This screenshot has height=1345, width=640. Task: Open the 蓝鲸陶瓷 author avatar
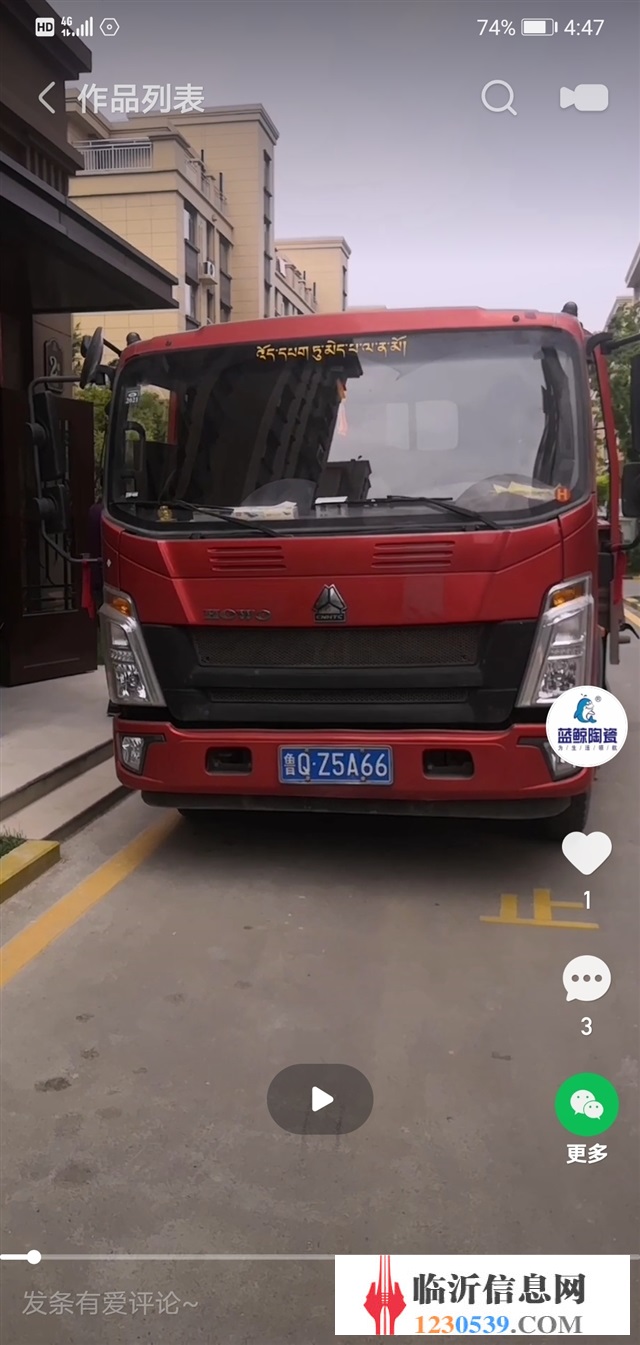pyautogui.click(x=587, y=727)
